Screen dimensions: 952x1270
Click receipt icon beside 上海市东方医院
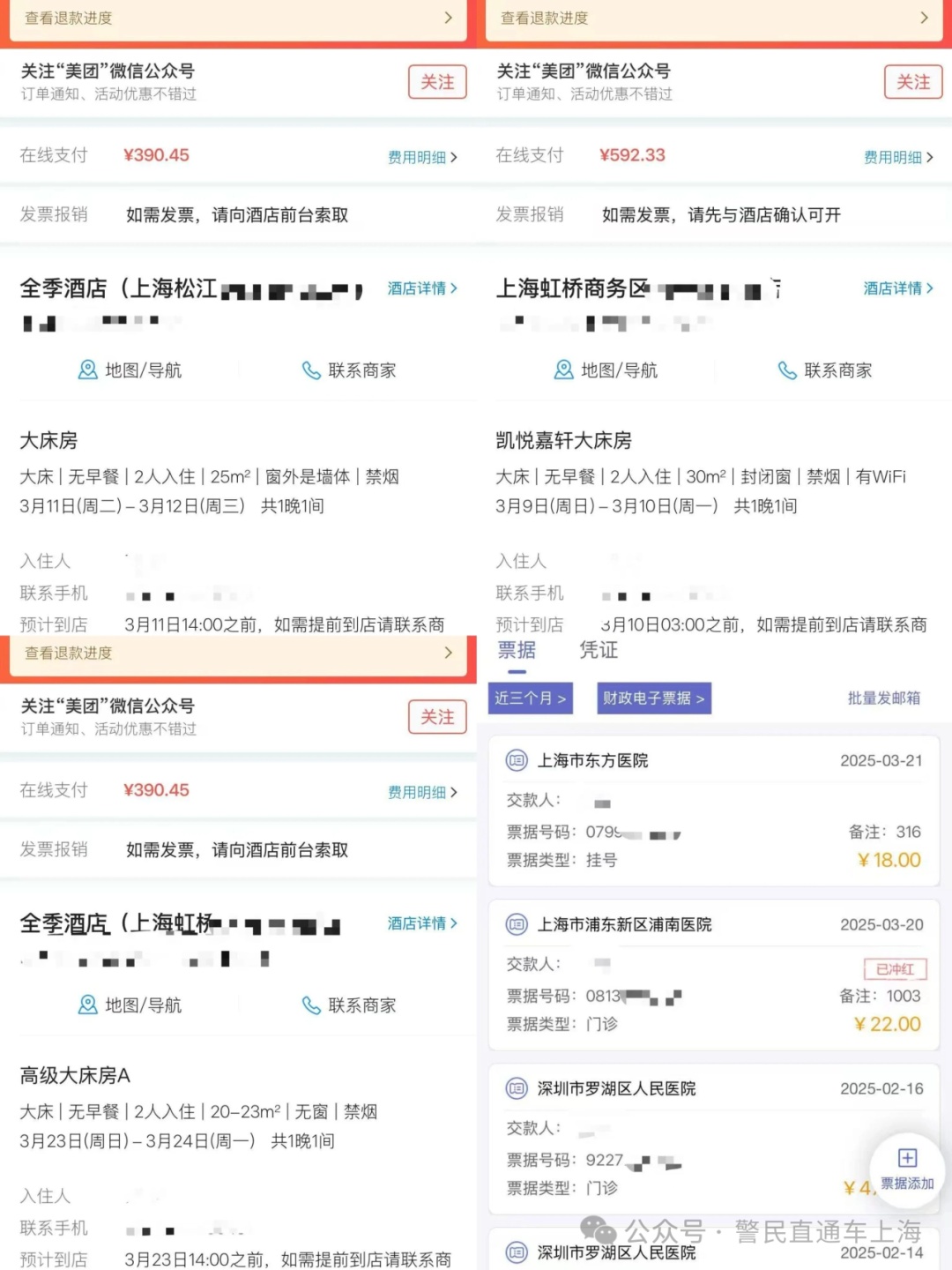click(x=516, y=759)
